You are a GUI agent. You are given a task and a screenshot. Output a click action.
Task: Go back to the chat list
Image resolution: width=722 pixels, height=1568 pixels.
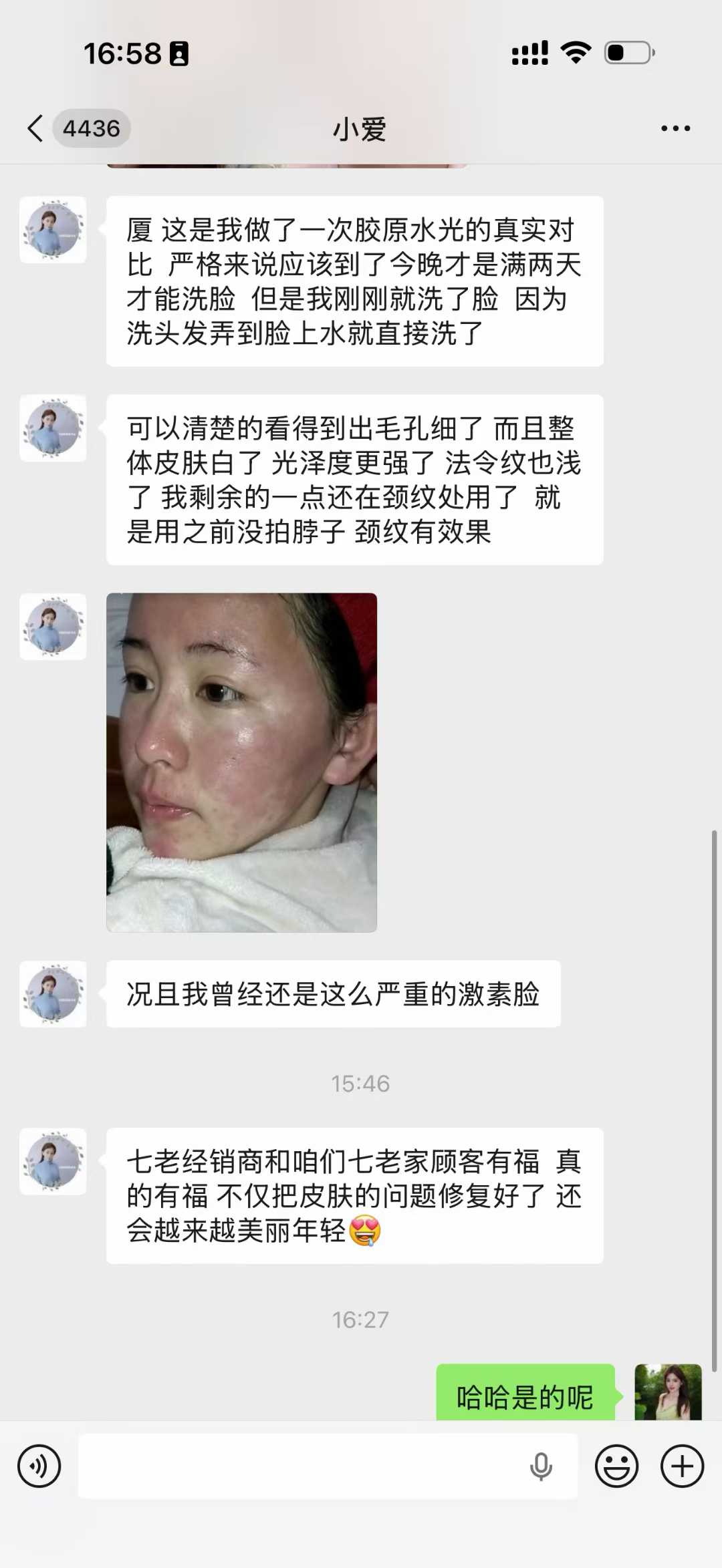(35, 128)
